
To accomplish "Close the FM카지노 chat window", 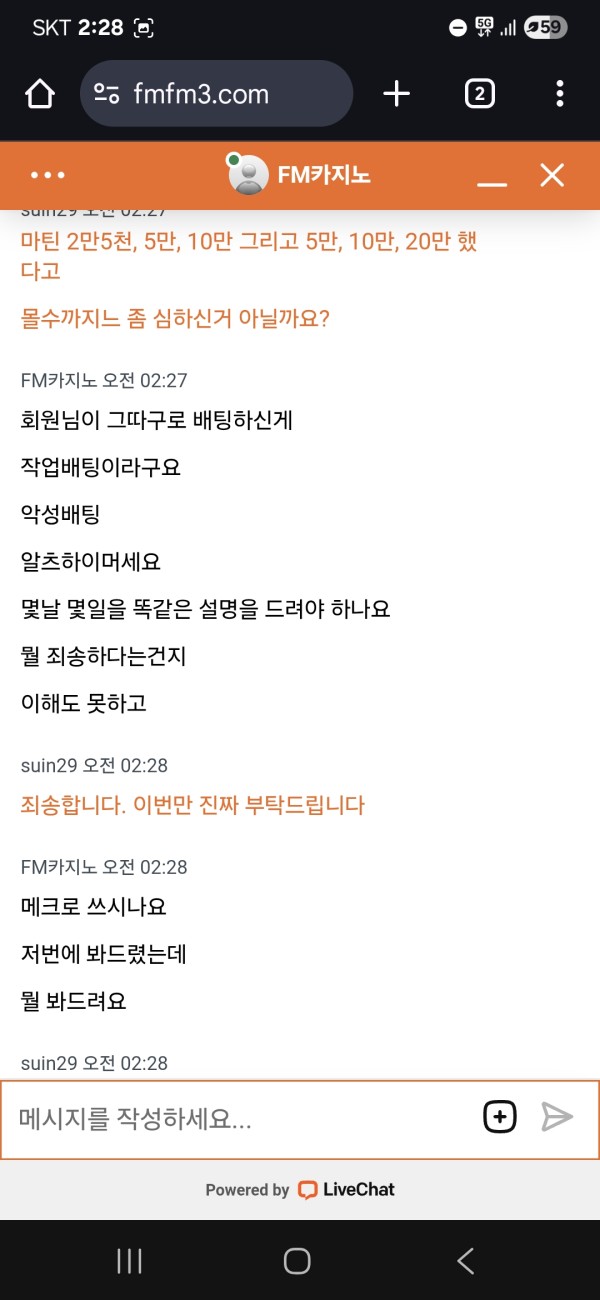I will pos(552,175).
